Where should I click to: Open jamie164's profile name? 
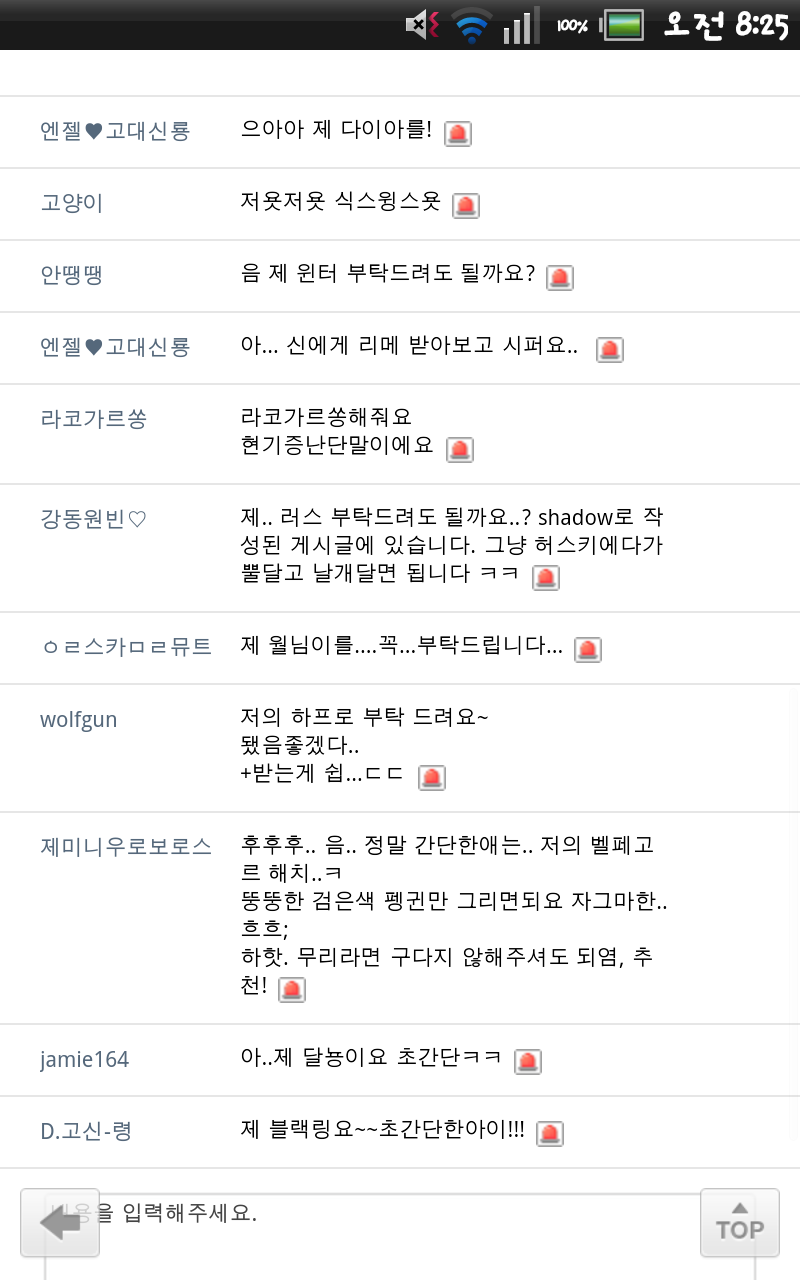pos(85,1060)
